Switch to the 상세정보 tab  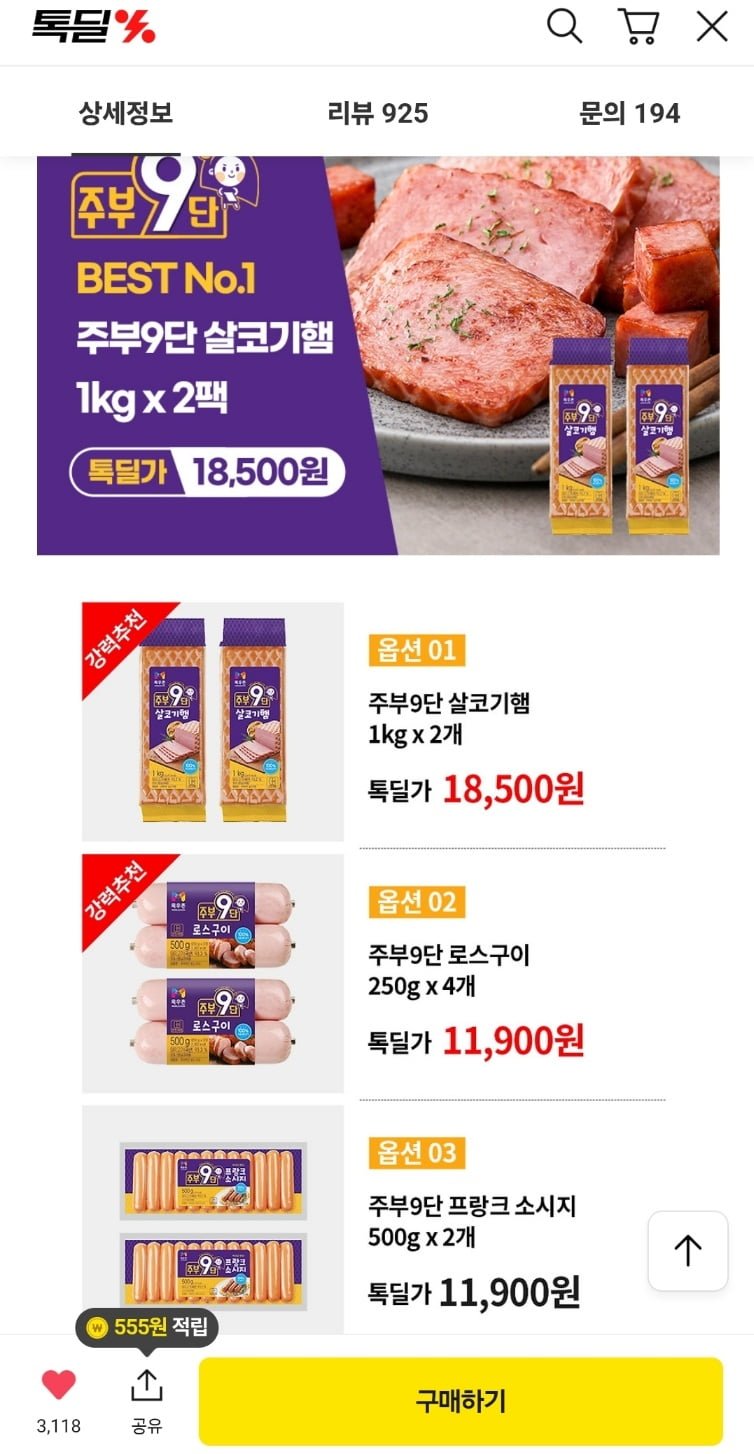point(126,113)
